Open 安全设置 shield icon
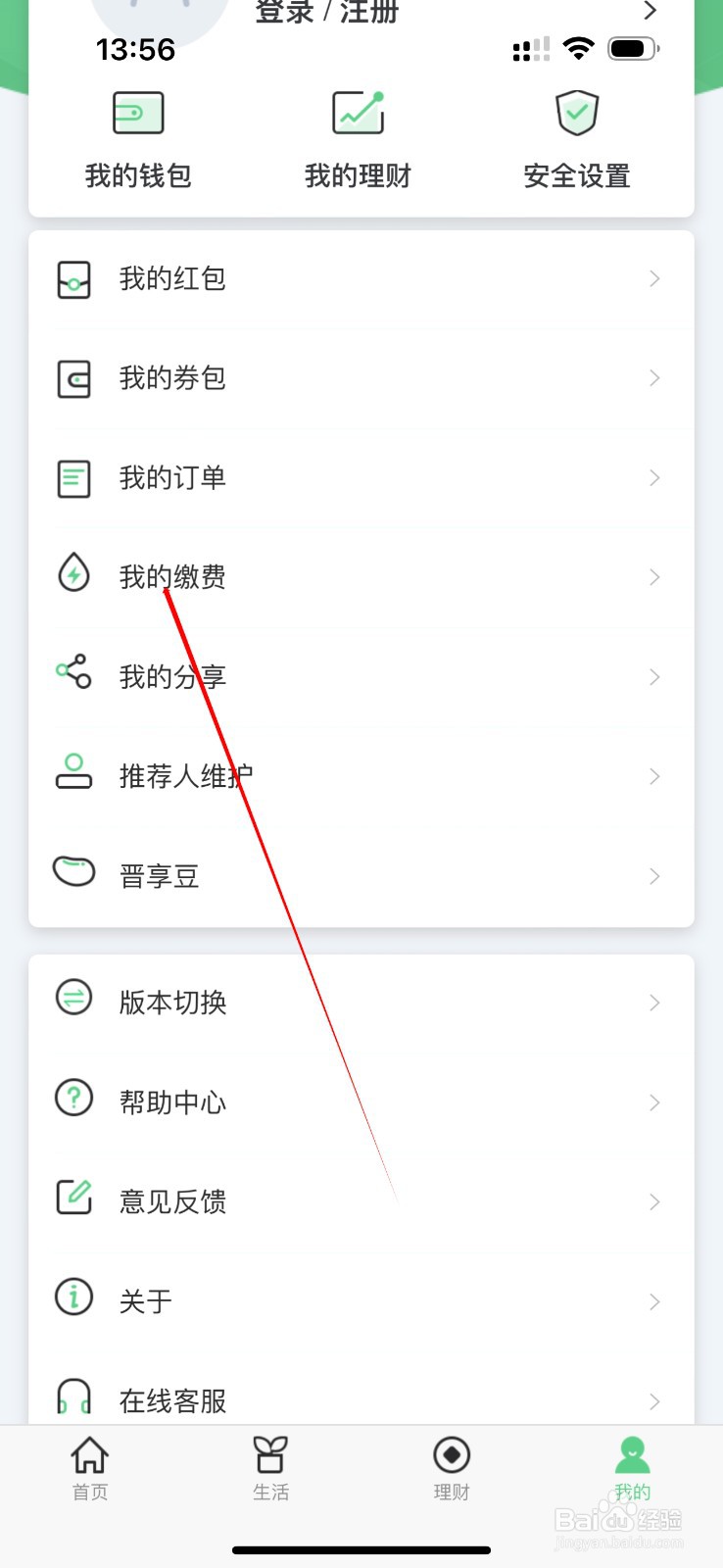Screen dimensions: 723x1568 [576, 113]
